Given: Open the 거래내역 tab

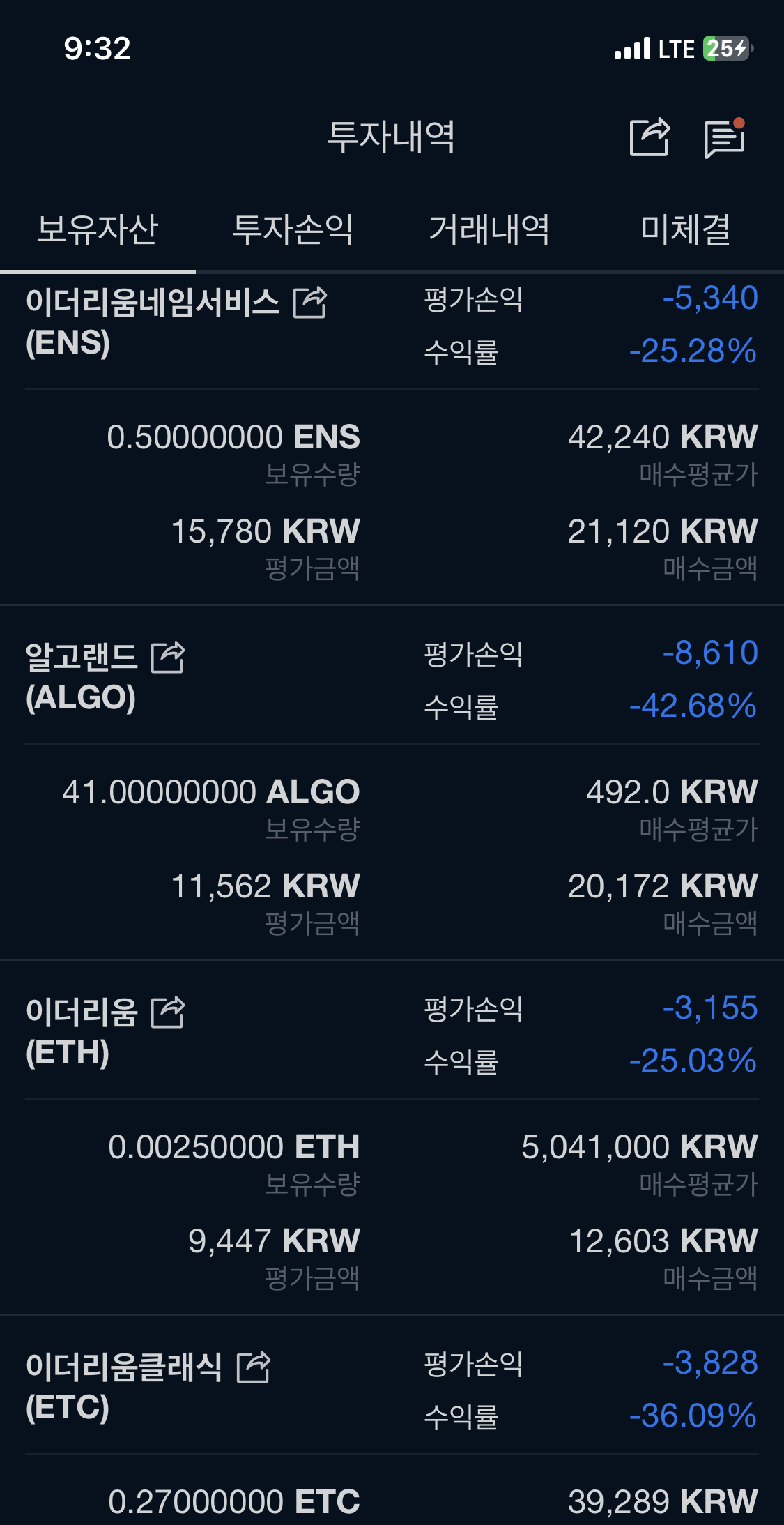Looking at the screenshot, I should (489, 229).
